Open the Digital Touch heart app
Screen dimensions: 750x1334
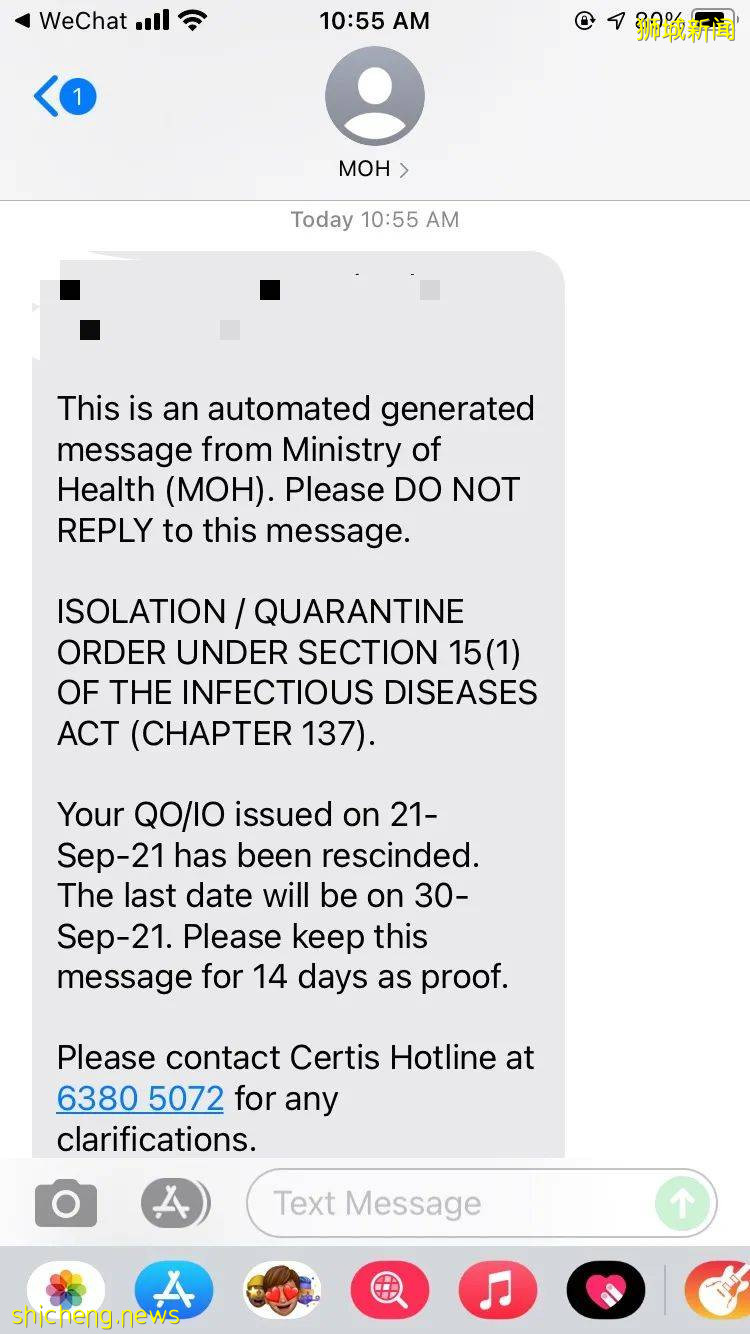click(x=605, y=1290)
